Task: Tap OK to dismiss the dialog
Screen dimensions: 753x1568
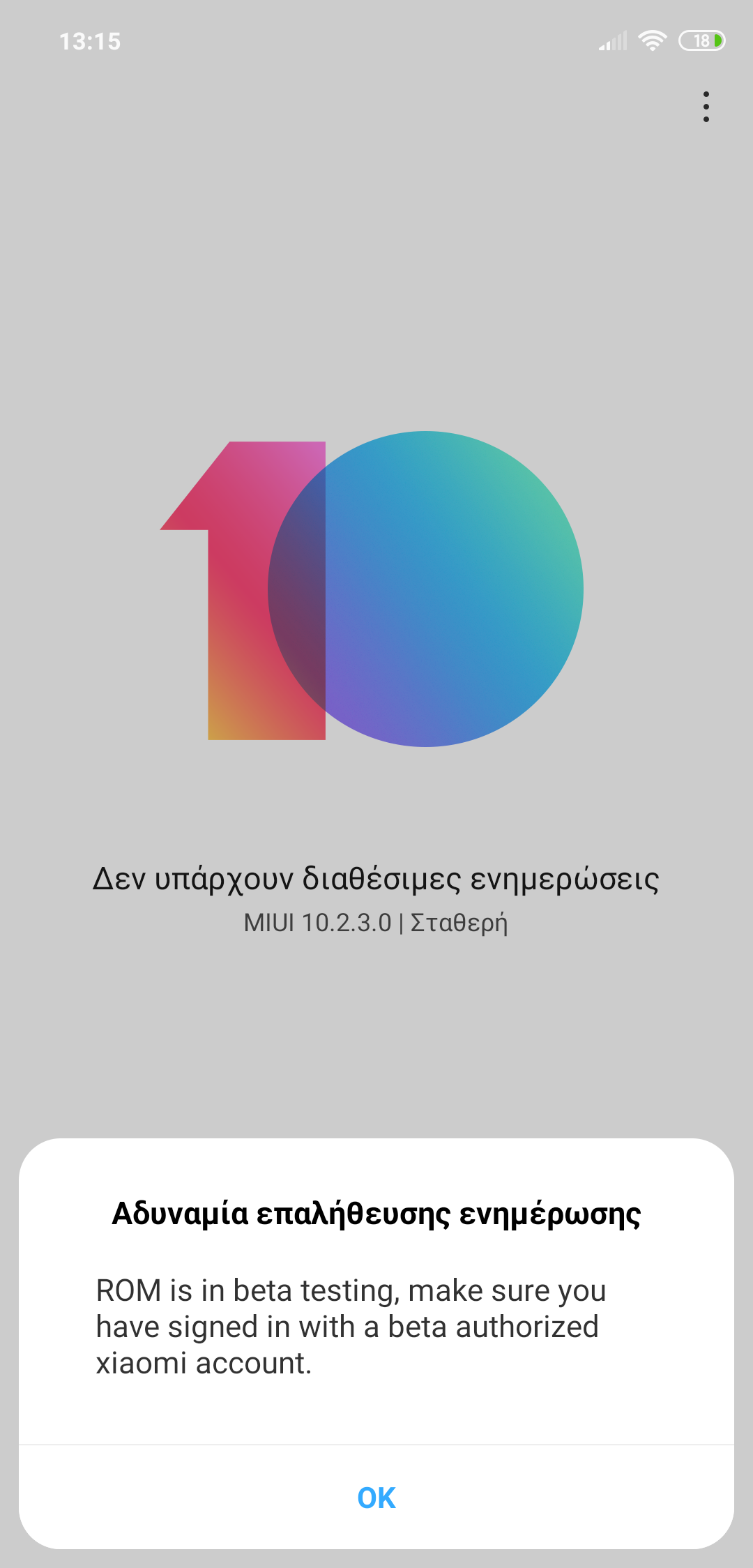Action: tap(376, 1497)
